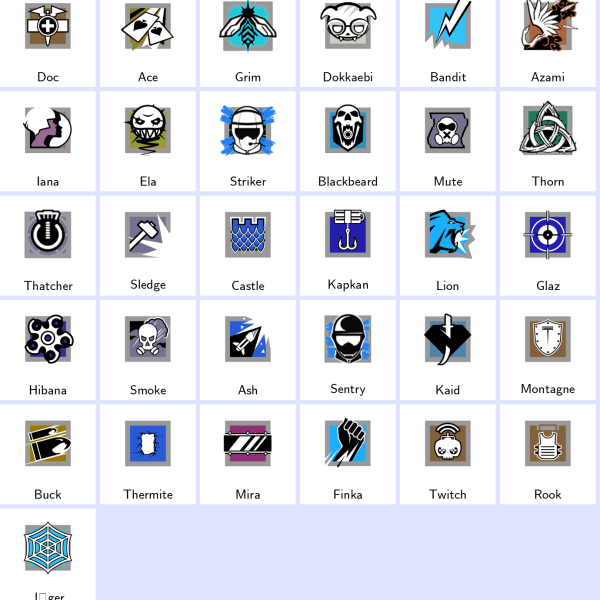Screen dimensions: 600x600
Task: Select the Iana operator
Action: click(x=48, y=138)
